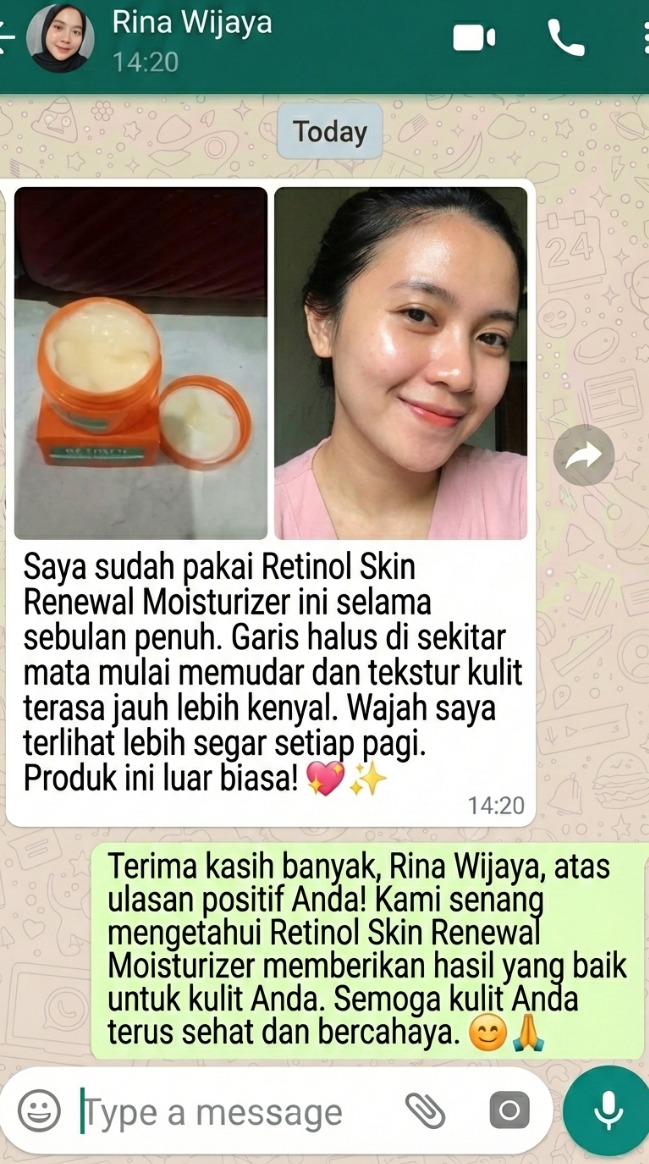Open the emoji picker
Image resolution: width=649 pixels, height=1164 pixels.
39,1111
